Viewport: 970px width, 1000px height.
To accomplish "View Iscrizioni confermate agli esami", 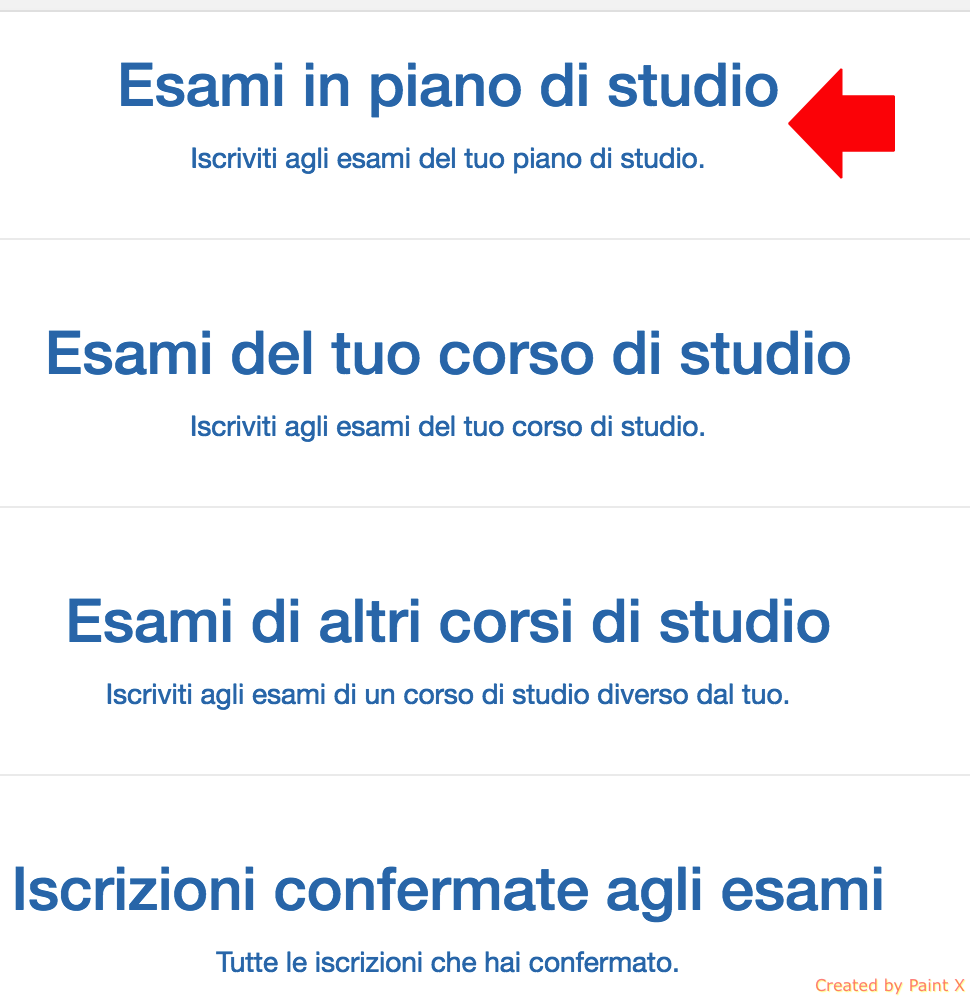I will click(x=448, y=889).
